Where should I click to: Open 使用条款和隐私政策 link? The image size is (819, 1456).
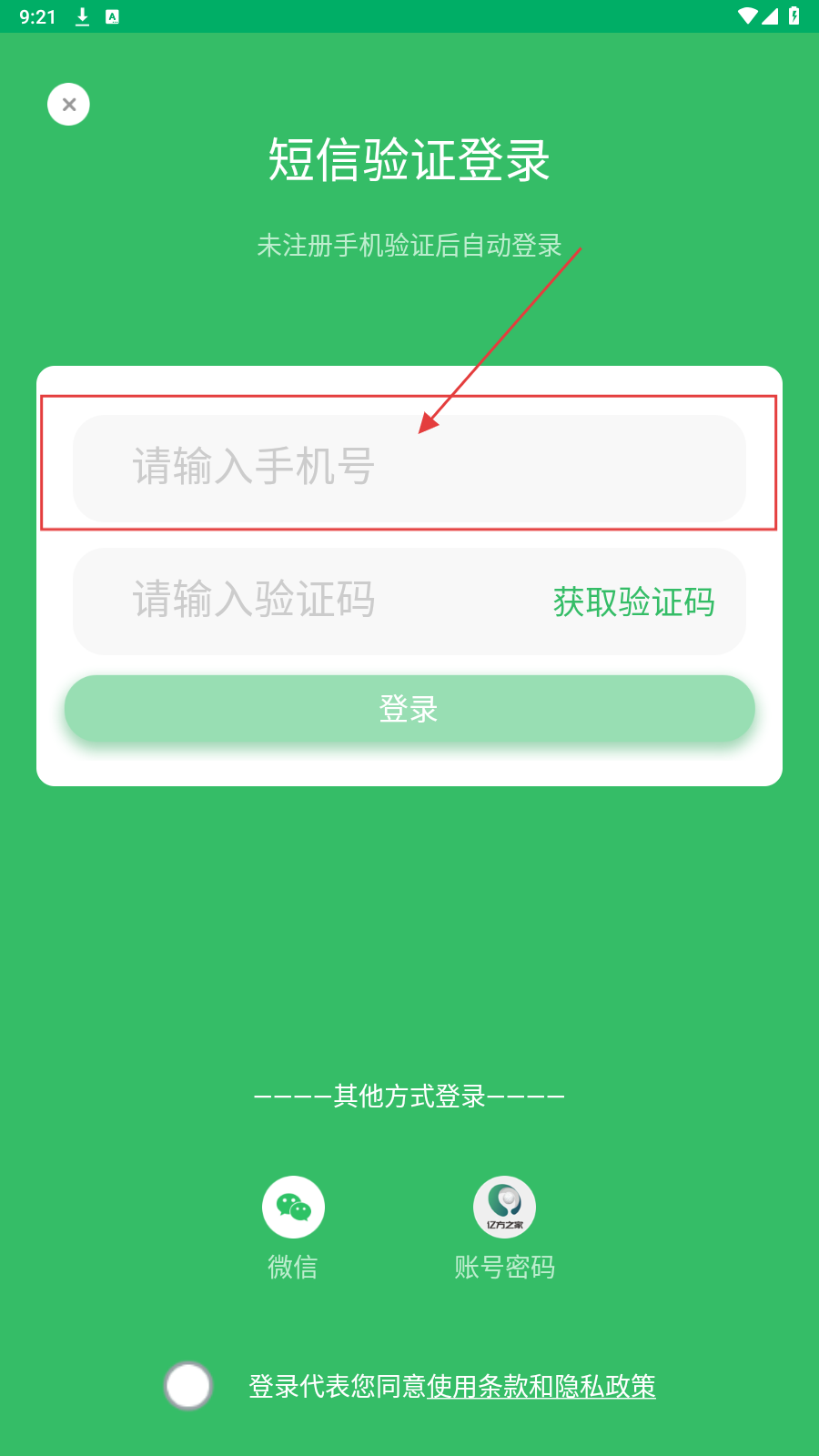(x=541, y=1386)
